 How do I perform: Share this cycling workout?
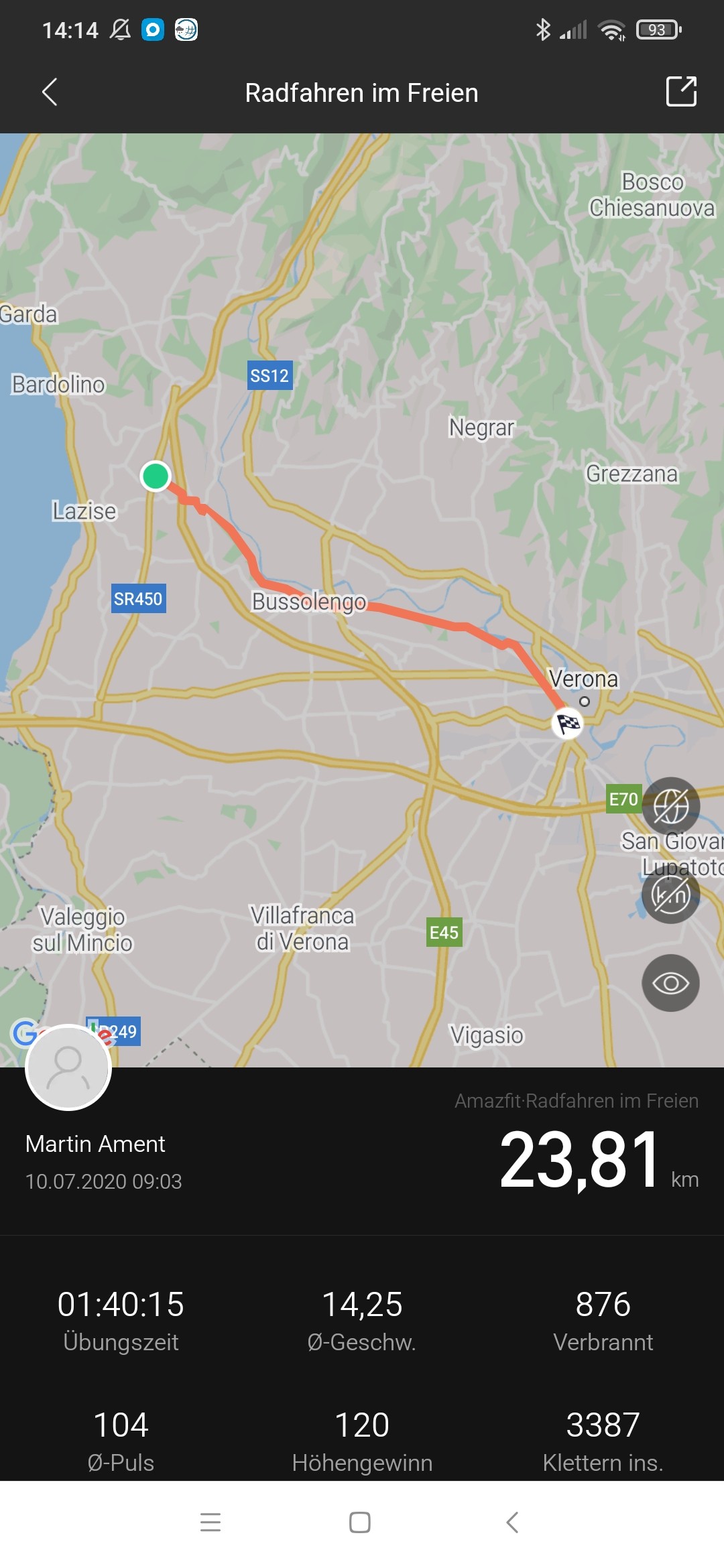pyautogui.click(x=681, y=92)
